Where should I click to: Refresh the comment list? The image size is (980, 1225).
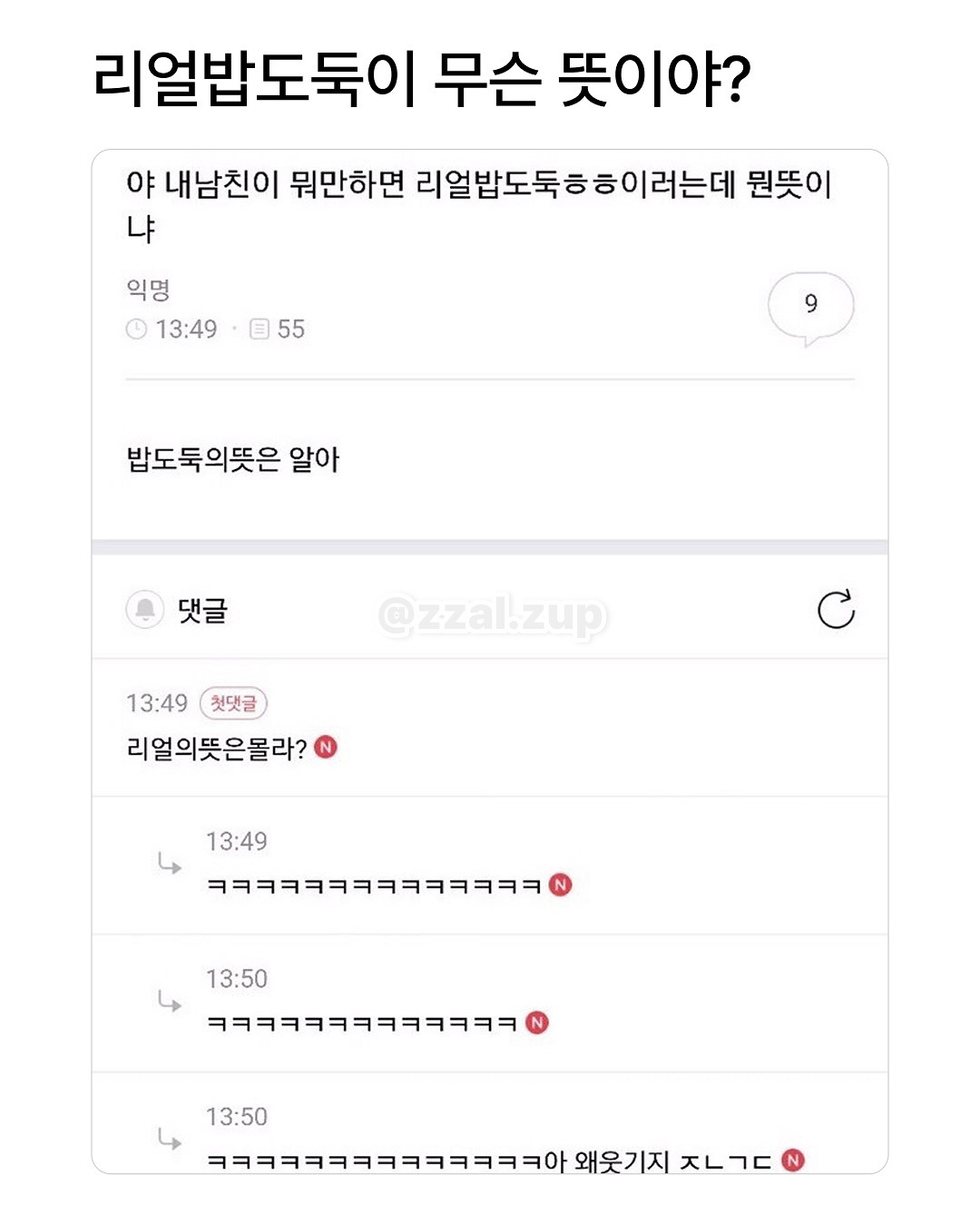(836, 612)
